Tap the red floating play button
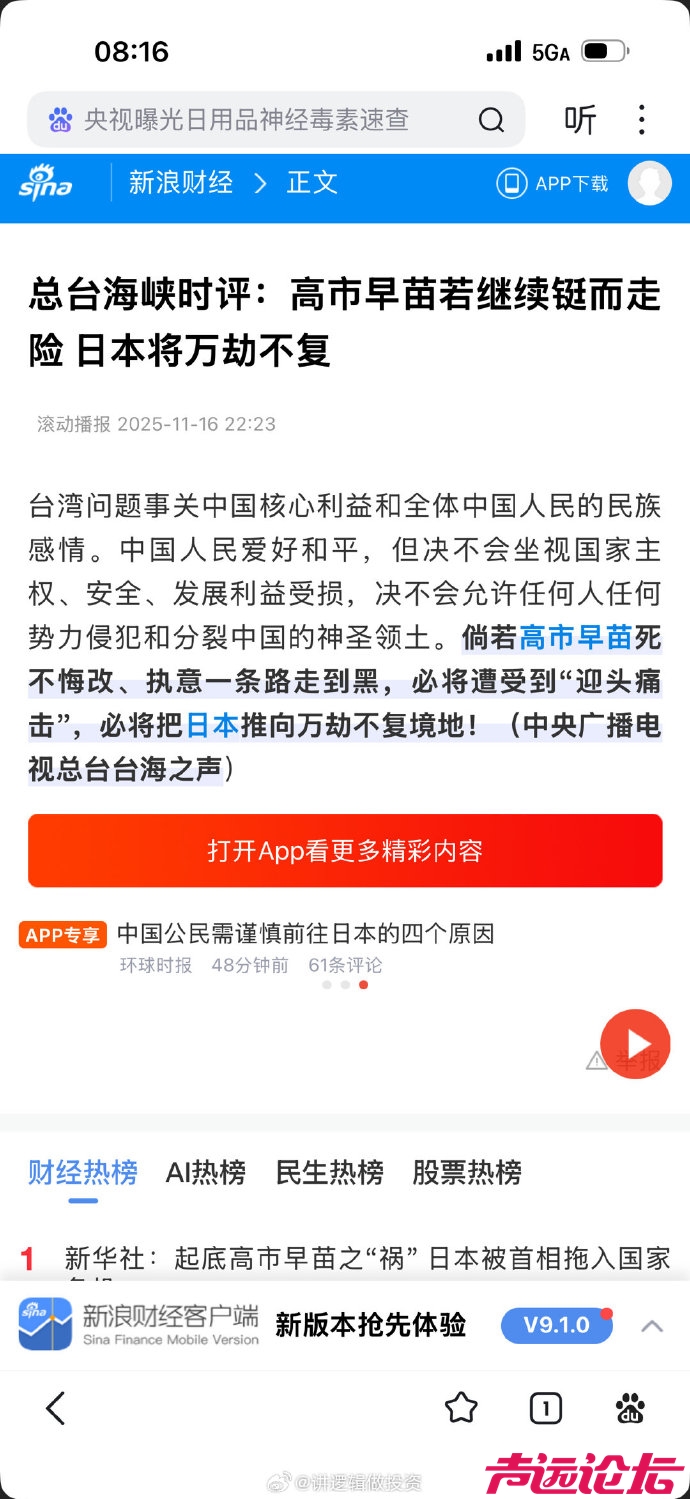Viewport: 690px width, 1499px height. (635, 1044)
